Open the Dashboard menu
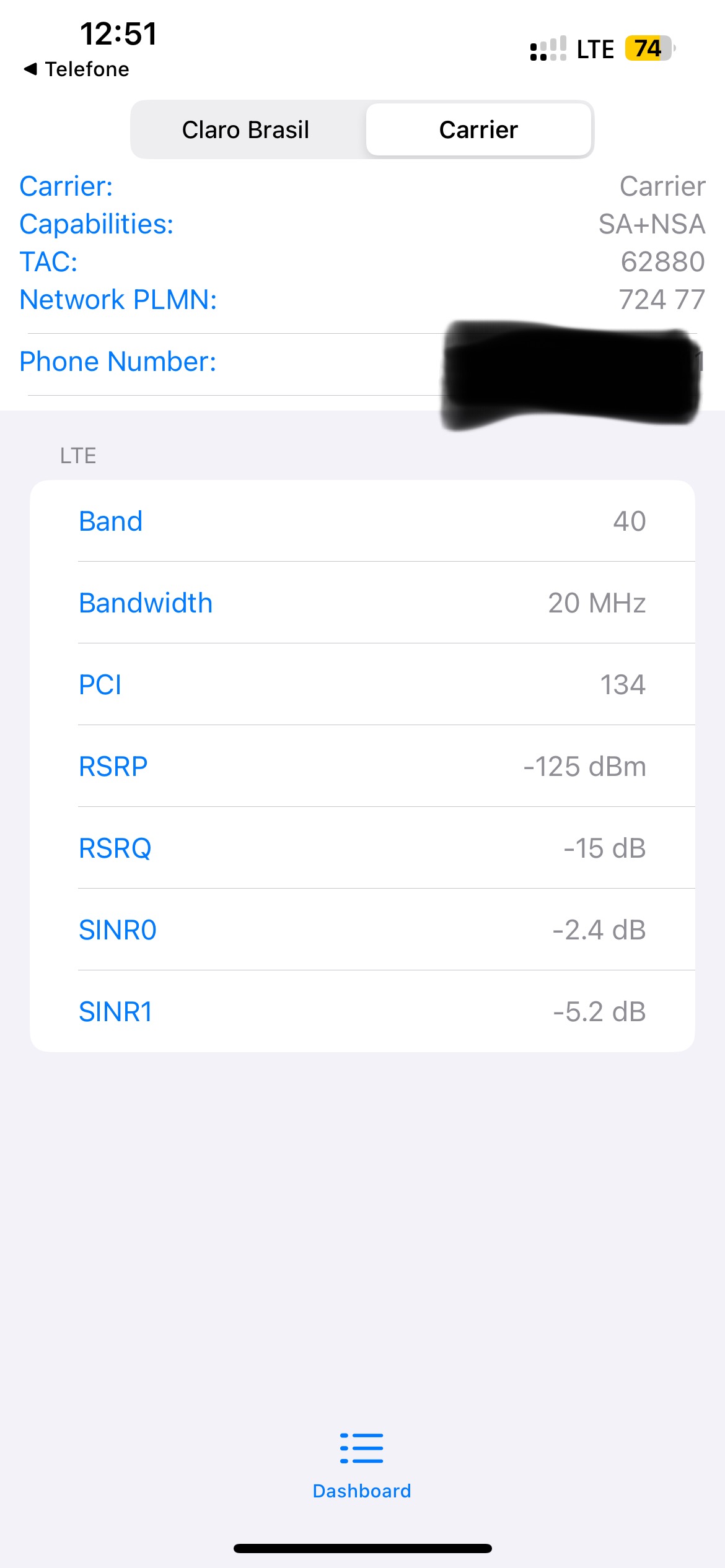The width and height of the screenshot is (725, 1568). 362,1465
